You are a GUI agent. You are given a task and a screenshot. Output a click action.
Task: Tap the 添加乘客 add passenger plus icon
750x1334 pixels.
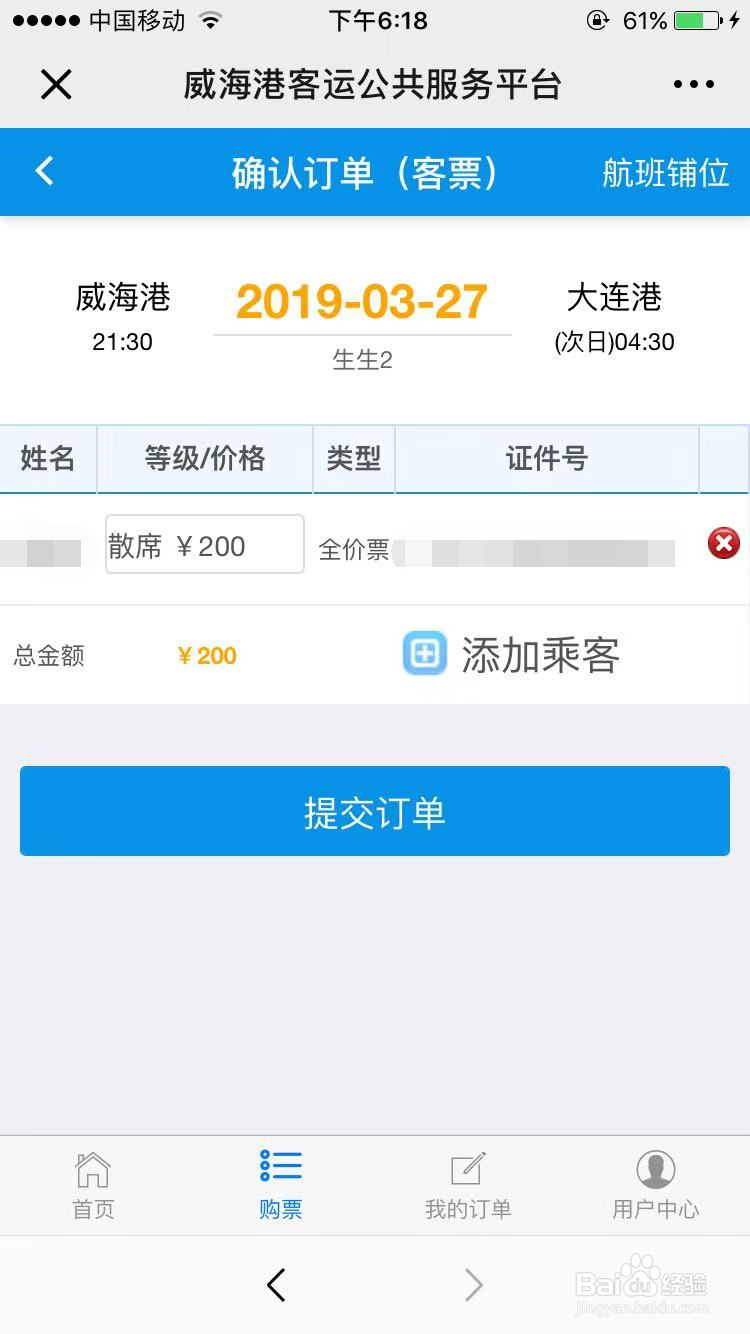(424, 655)
